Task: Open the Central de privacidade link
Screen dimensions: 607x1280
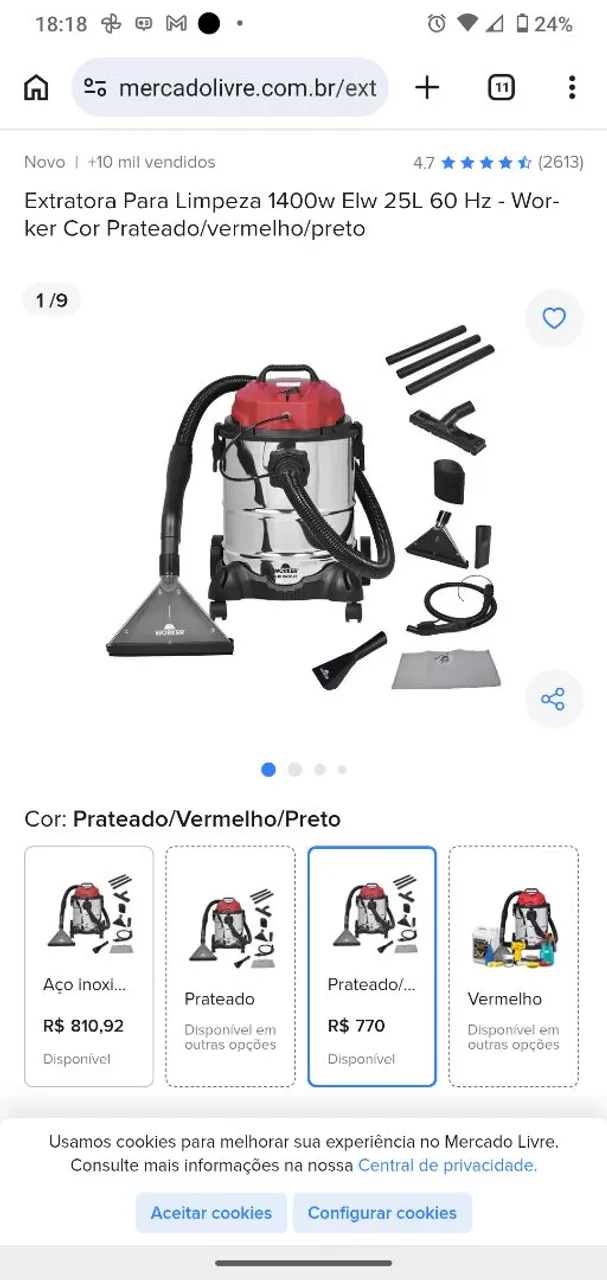Action: [447, 1165]
